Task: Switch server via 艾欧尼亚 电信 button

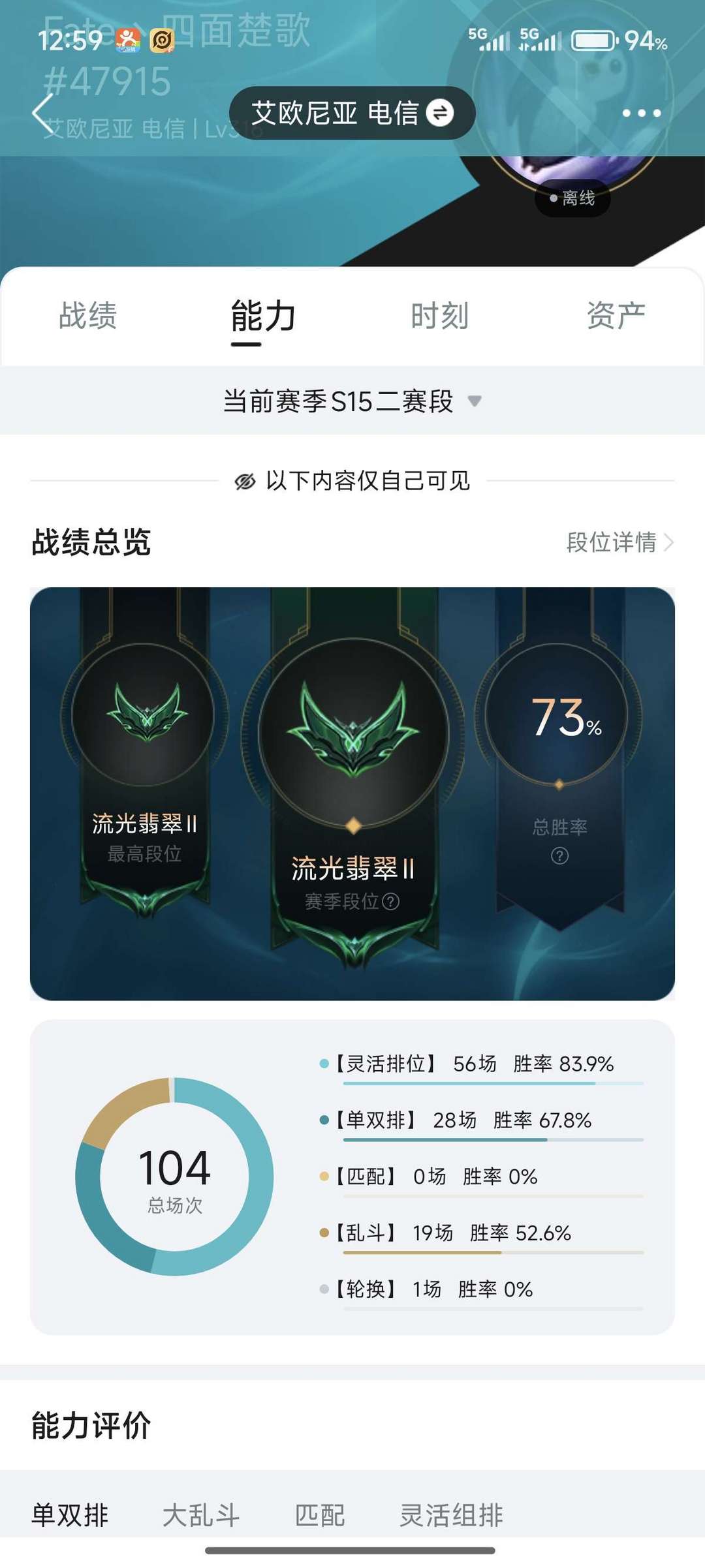Action: click(x=352, y=113)
